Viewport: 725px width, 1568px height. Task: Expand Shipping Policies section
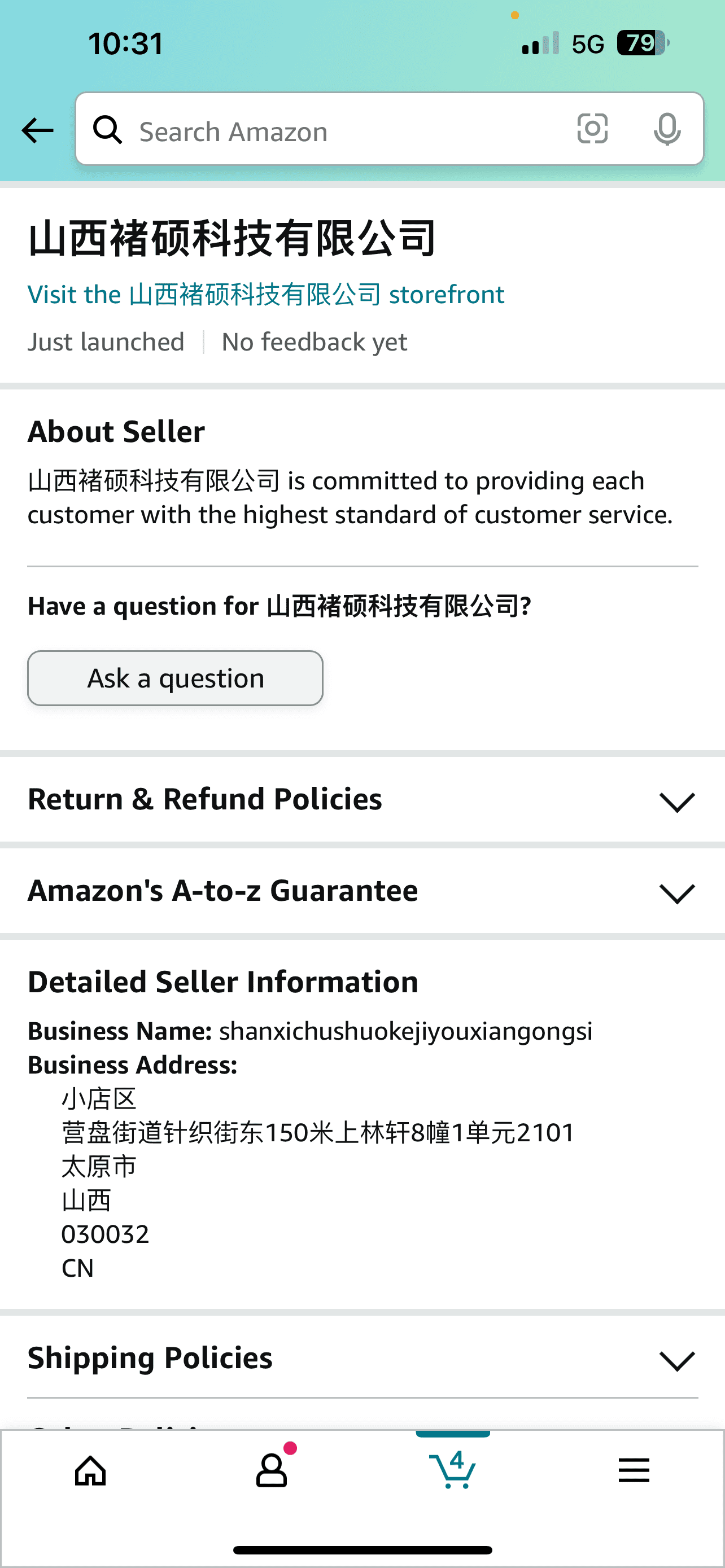(362, 1358)
